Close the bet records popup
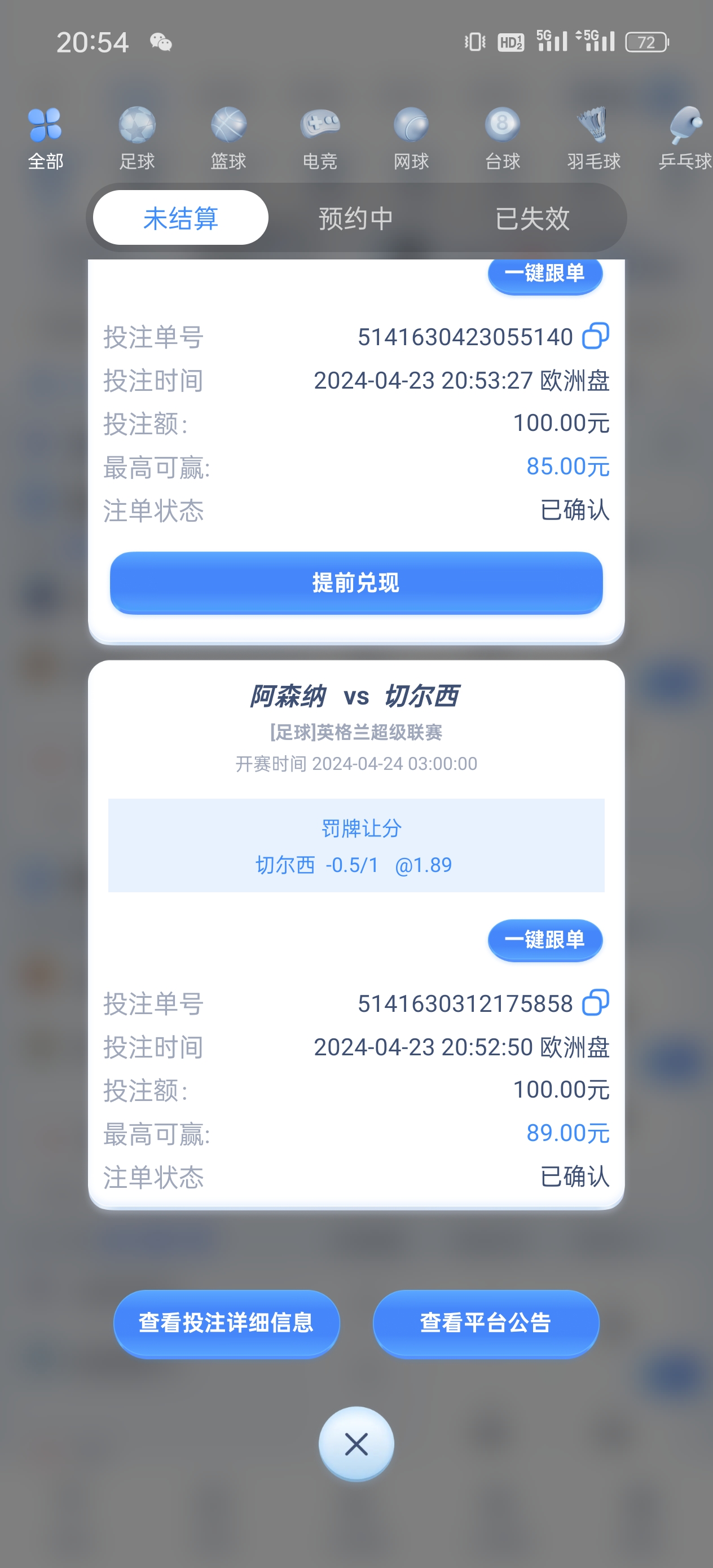The image size is (713, 1568). 356,1443
